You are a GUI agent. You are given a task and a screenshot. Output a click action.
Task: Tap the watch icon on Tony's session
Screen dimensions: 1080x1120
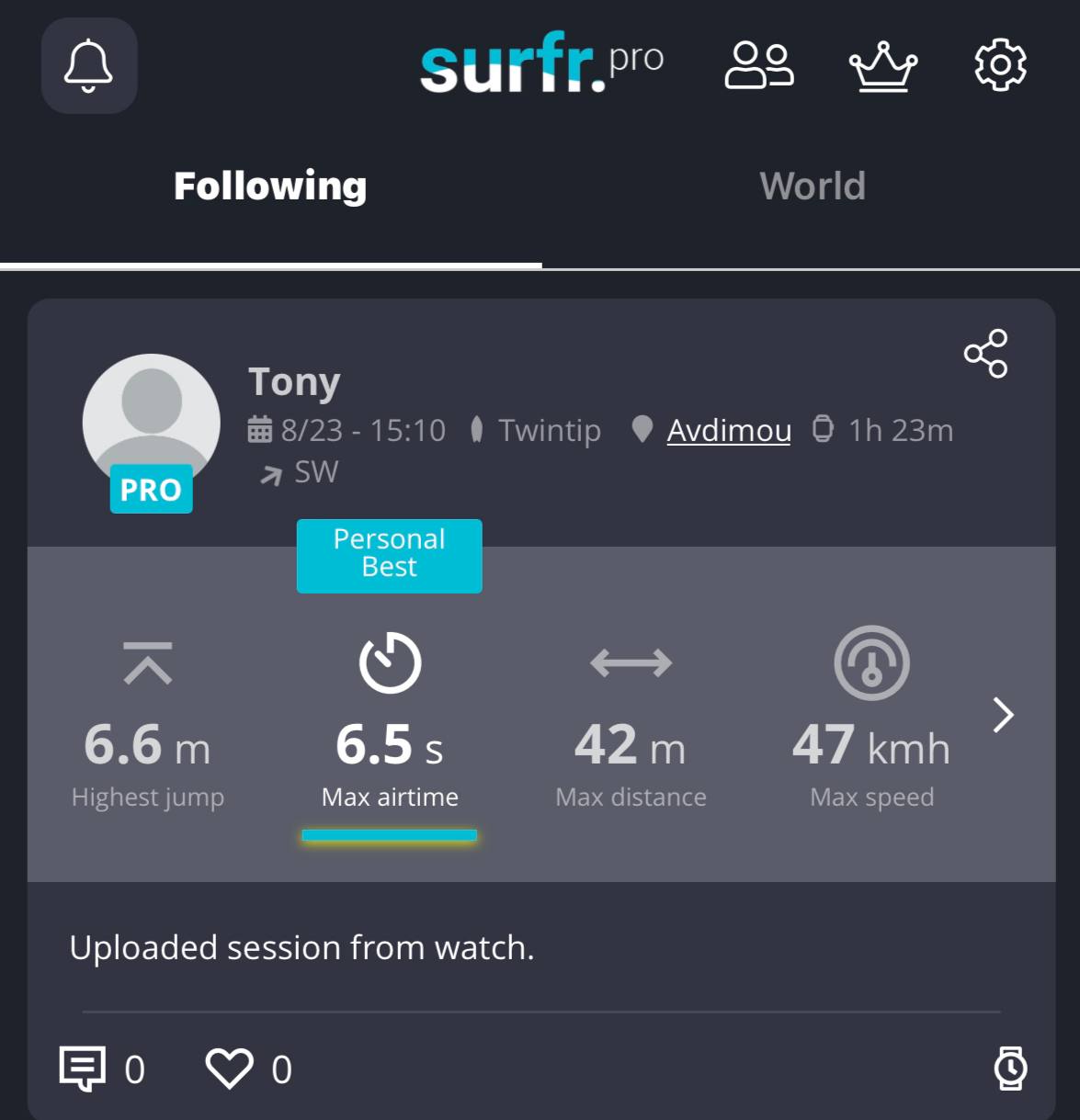pos(1010,1069)
